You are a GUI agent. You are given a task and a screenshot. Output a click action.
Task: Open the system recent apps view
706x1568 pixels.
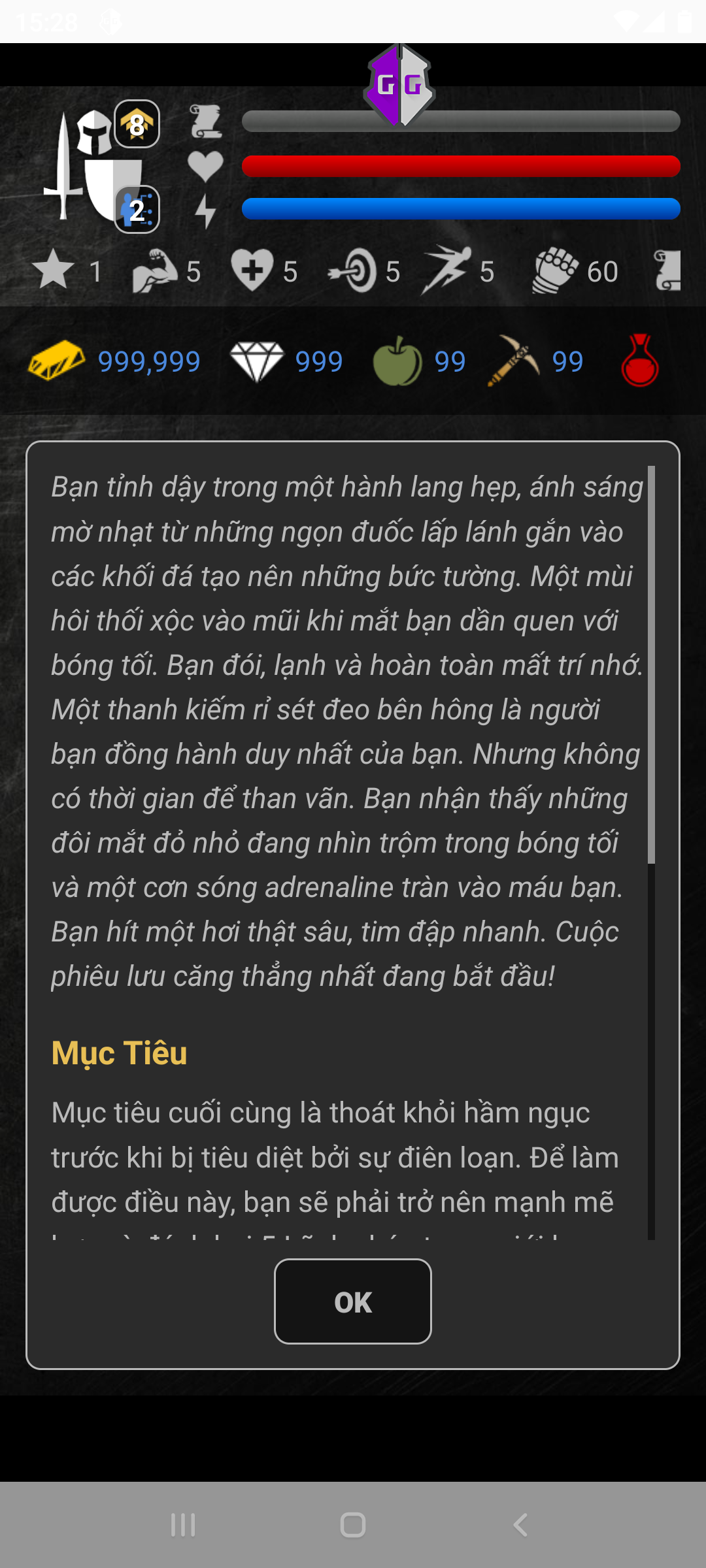point(183,1526)
